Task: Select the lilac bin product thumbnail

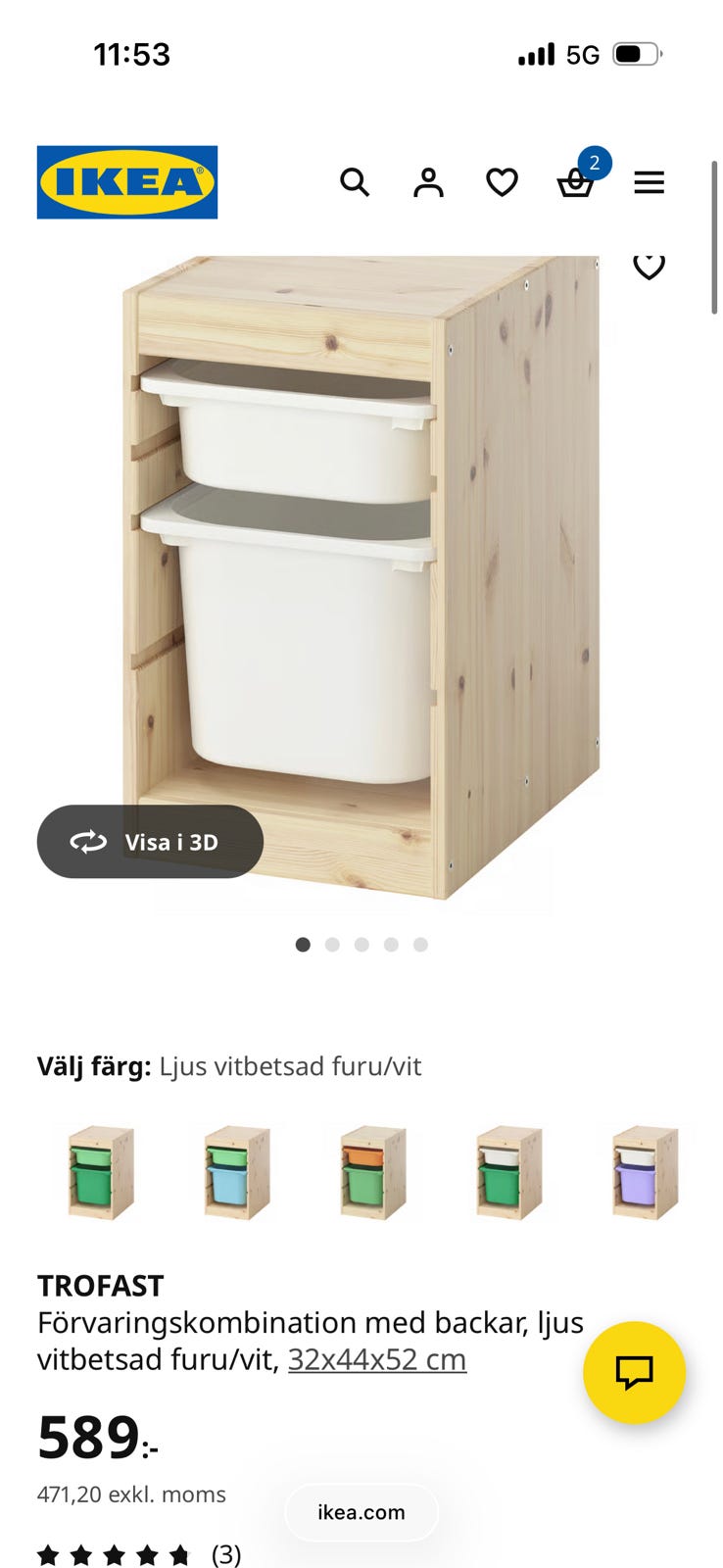Action: click(643, 1175)
